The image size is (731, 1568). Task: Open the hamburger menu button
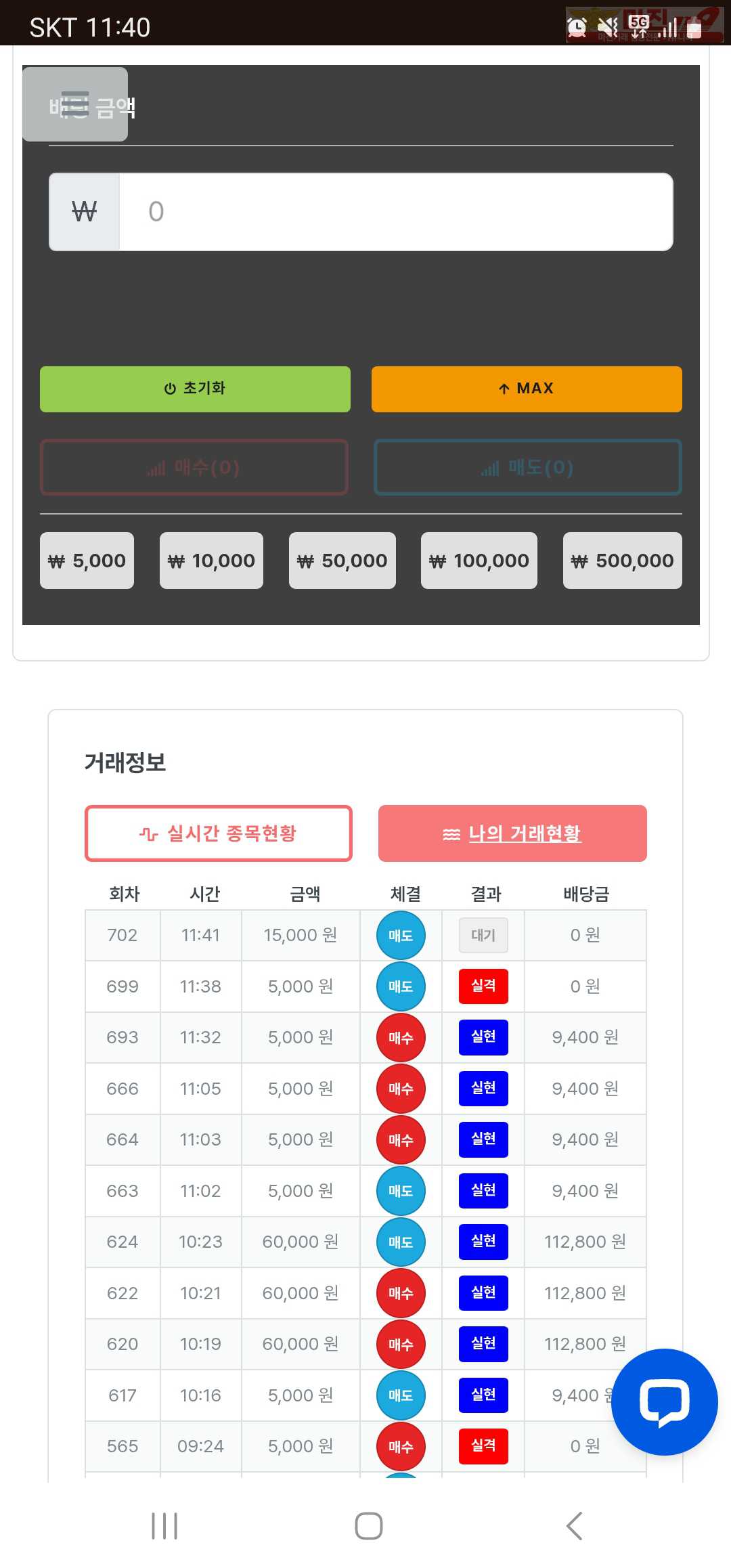[75, 104]
